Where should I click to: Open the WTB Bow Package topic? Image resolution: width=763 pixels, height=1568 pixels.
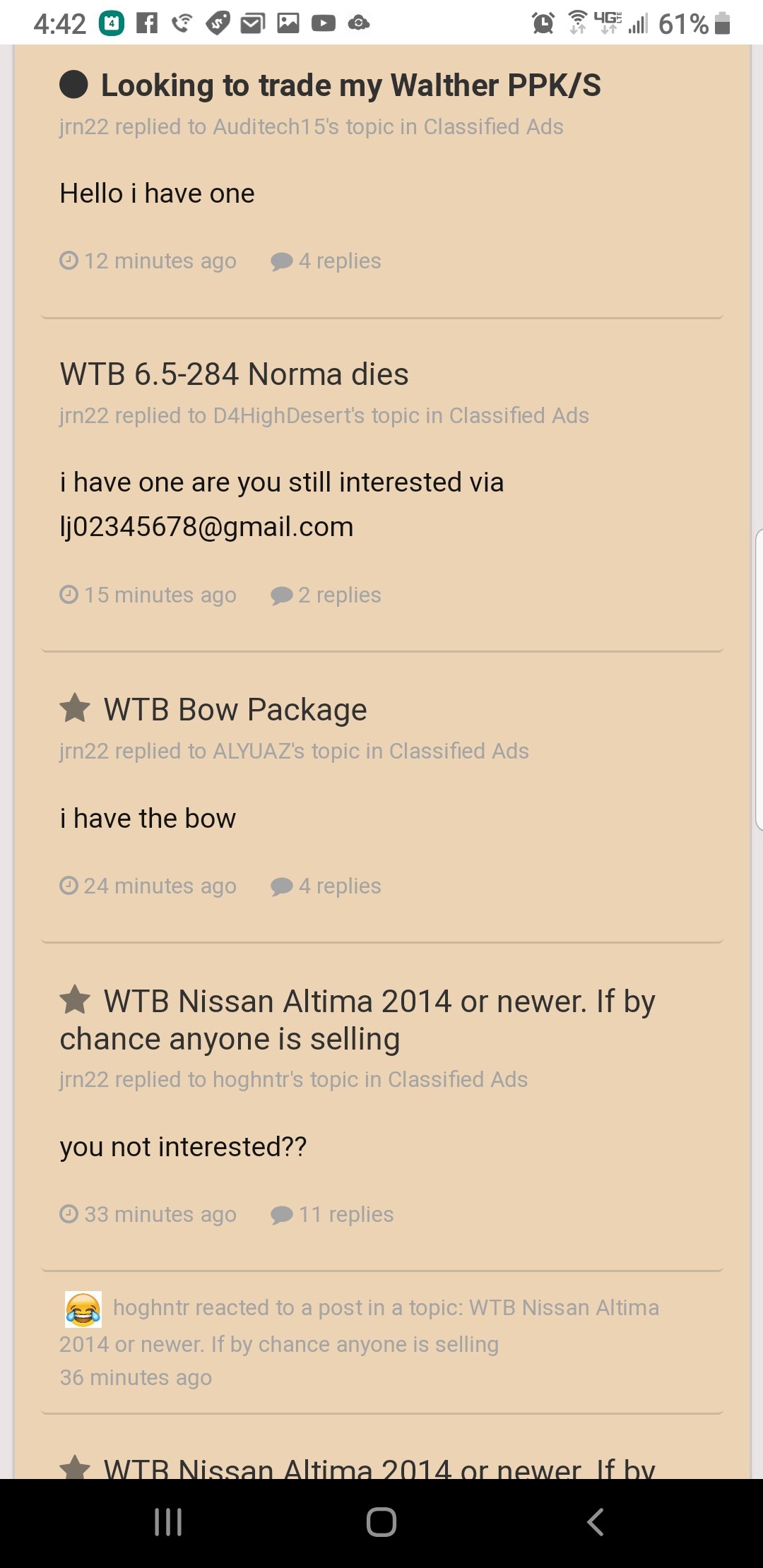(235, 710)
